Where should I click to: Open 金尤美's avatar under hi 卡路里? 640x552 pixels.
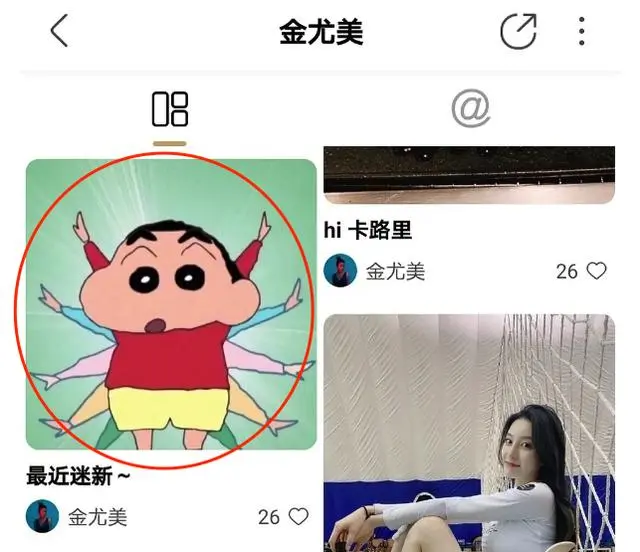341,270
